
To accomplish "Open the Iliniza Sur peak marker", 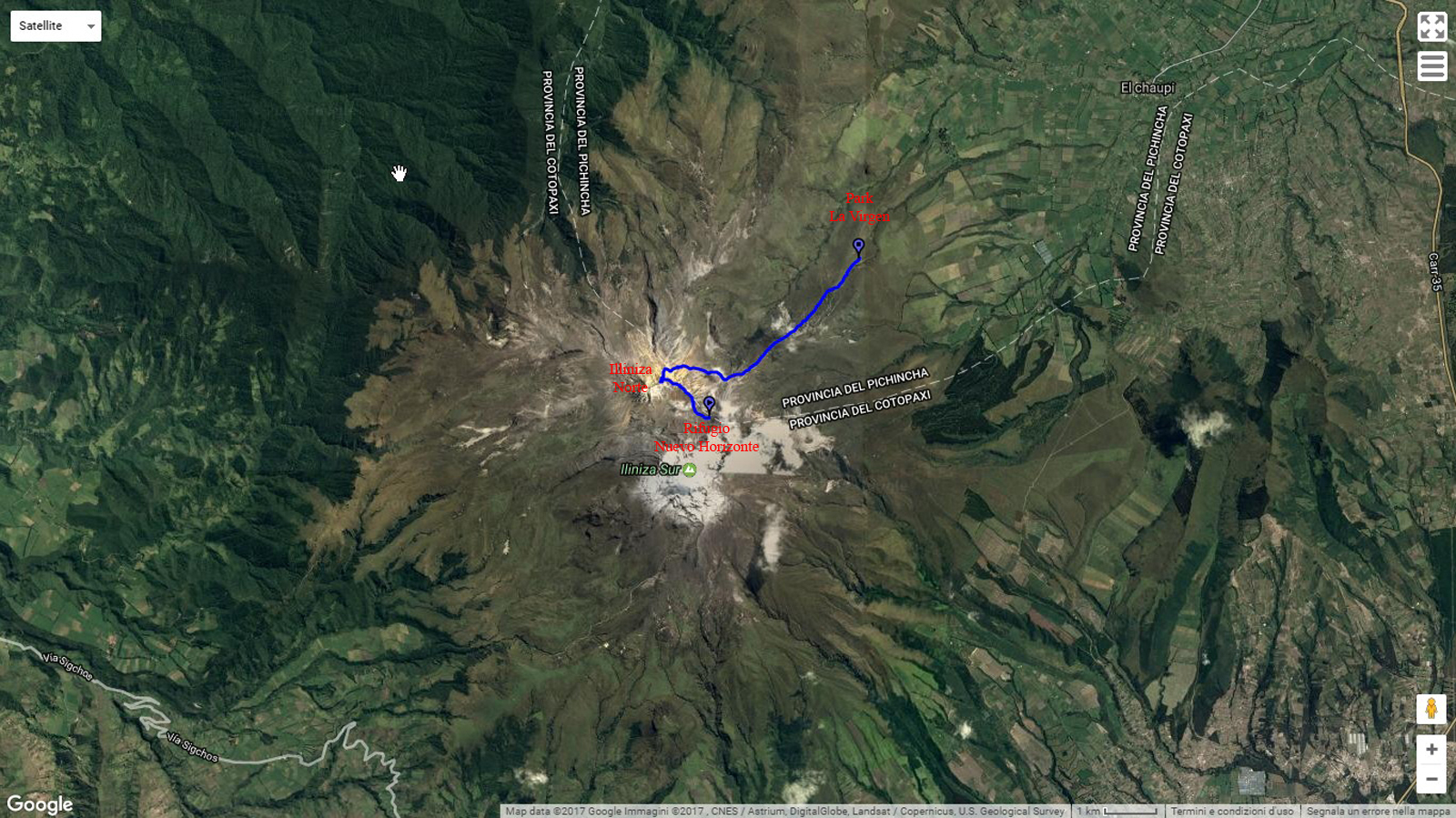I will pyautogui.click(x=690, y=470).
